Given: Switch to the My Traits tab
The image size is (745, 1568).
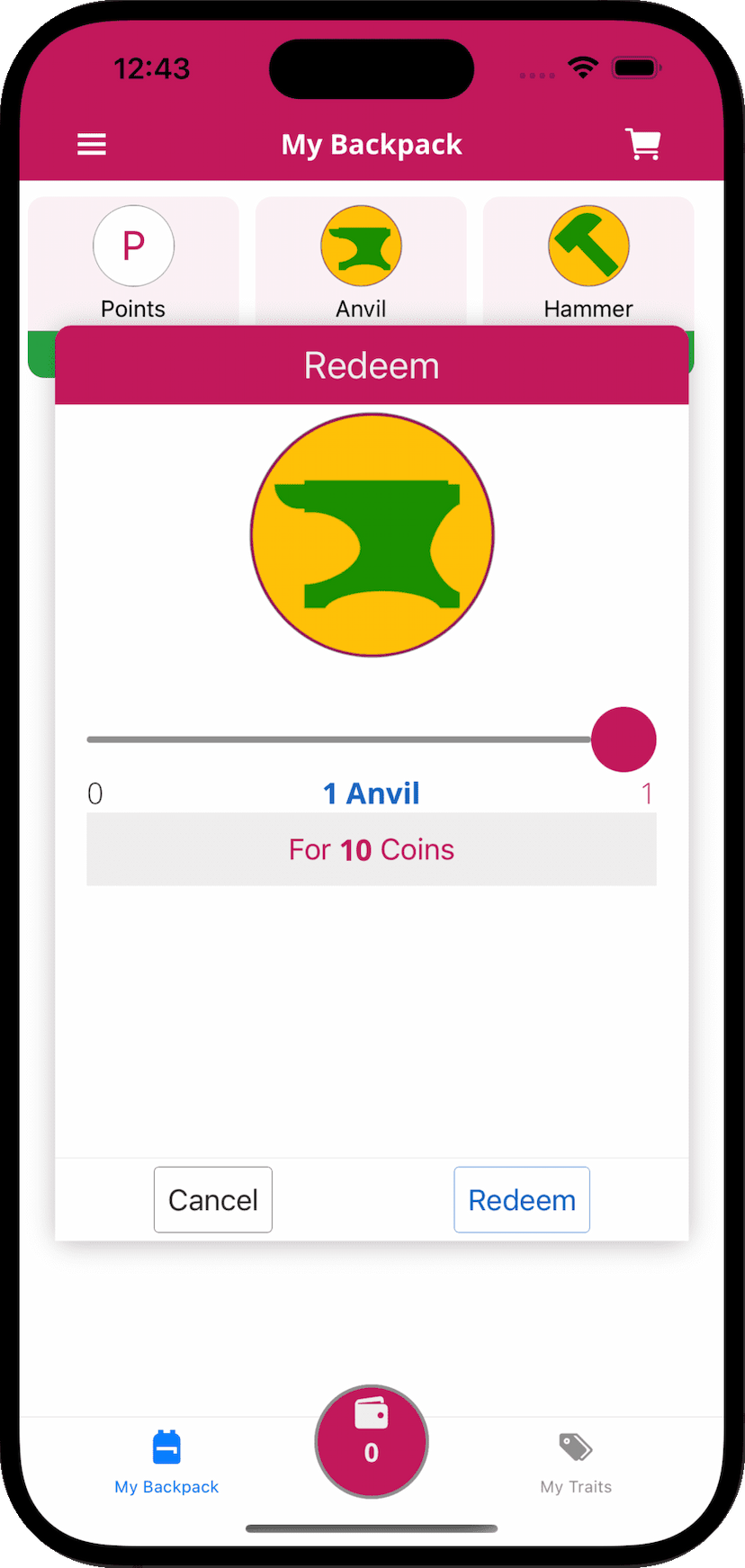Looking at the screenshot, I should [x=576, y=1464].
